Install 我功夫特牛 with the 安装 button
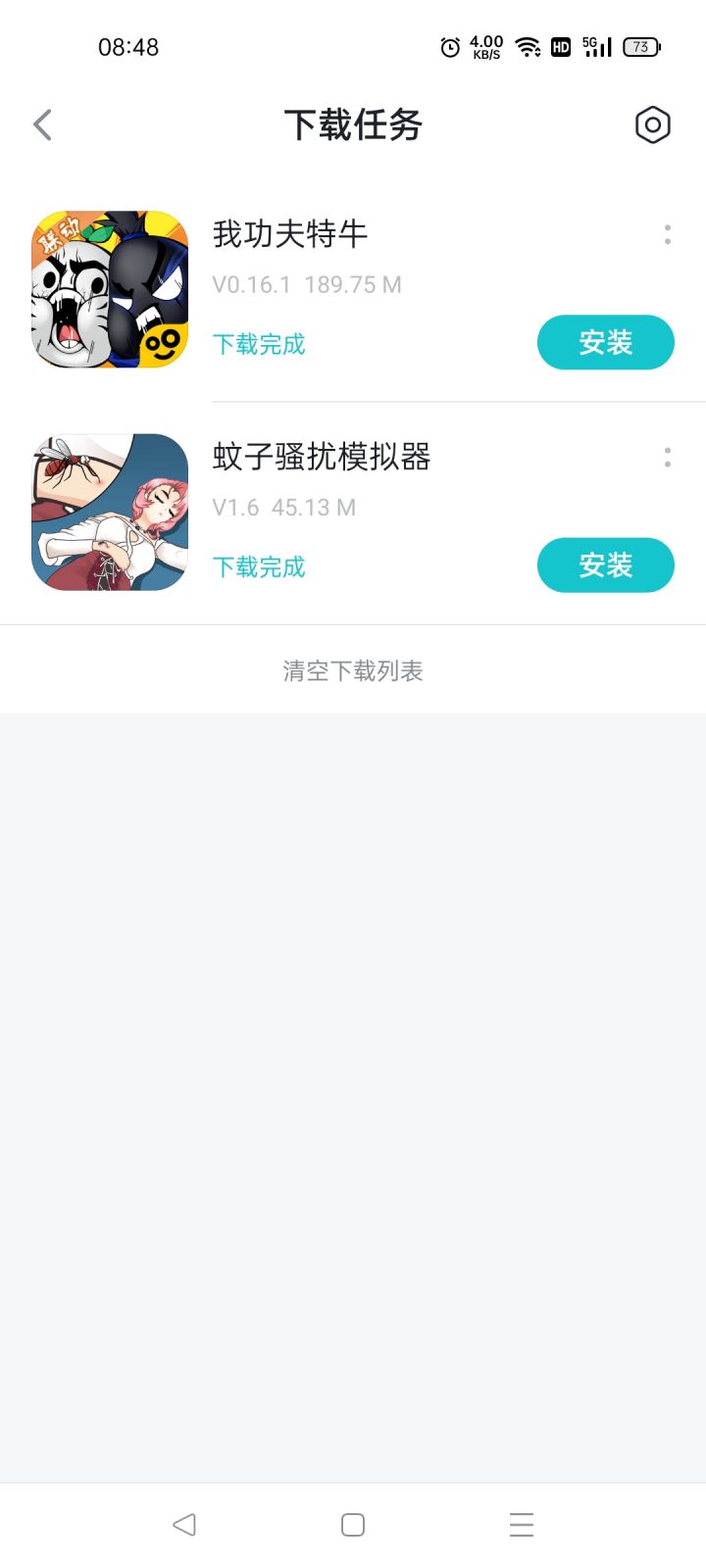 [x=605, y=342]
